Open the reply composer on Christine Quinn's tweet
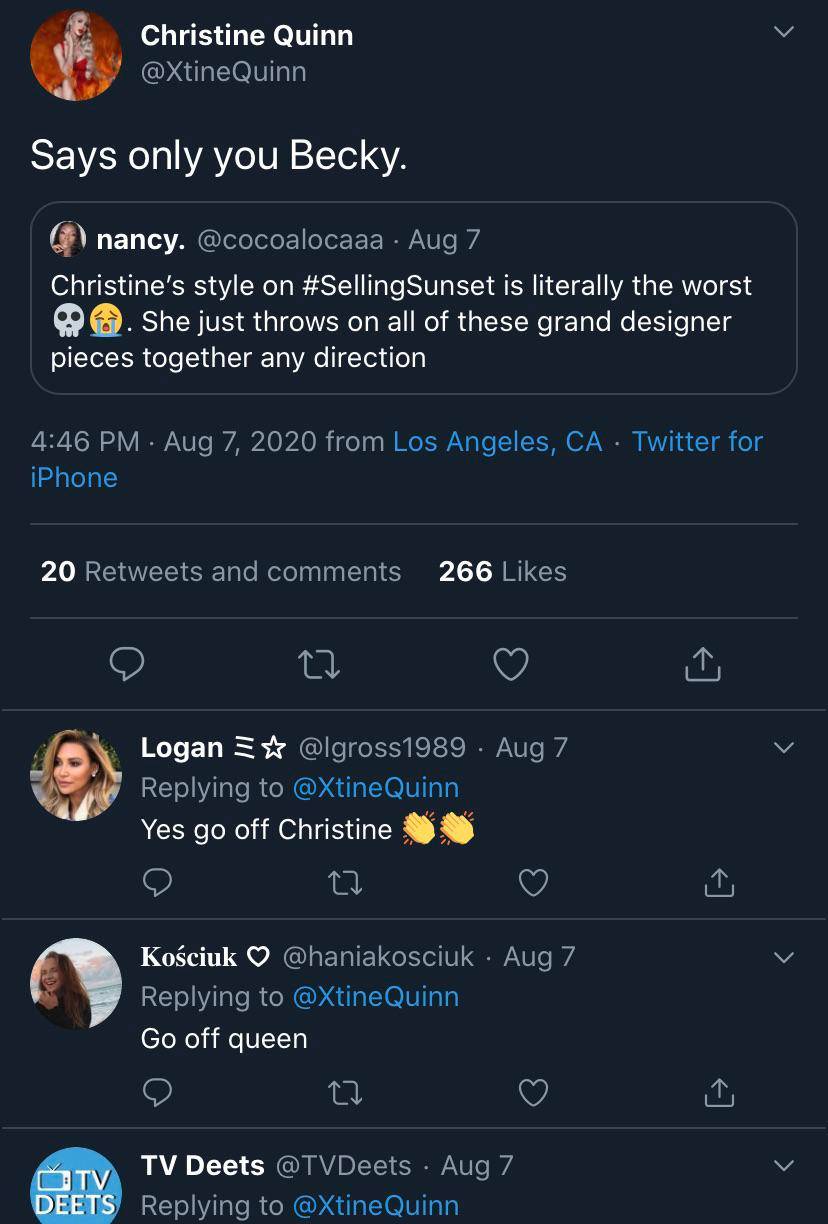This screenshot has height=1224, width=828. tap(127, 663)
